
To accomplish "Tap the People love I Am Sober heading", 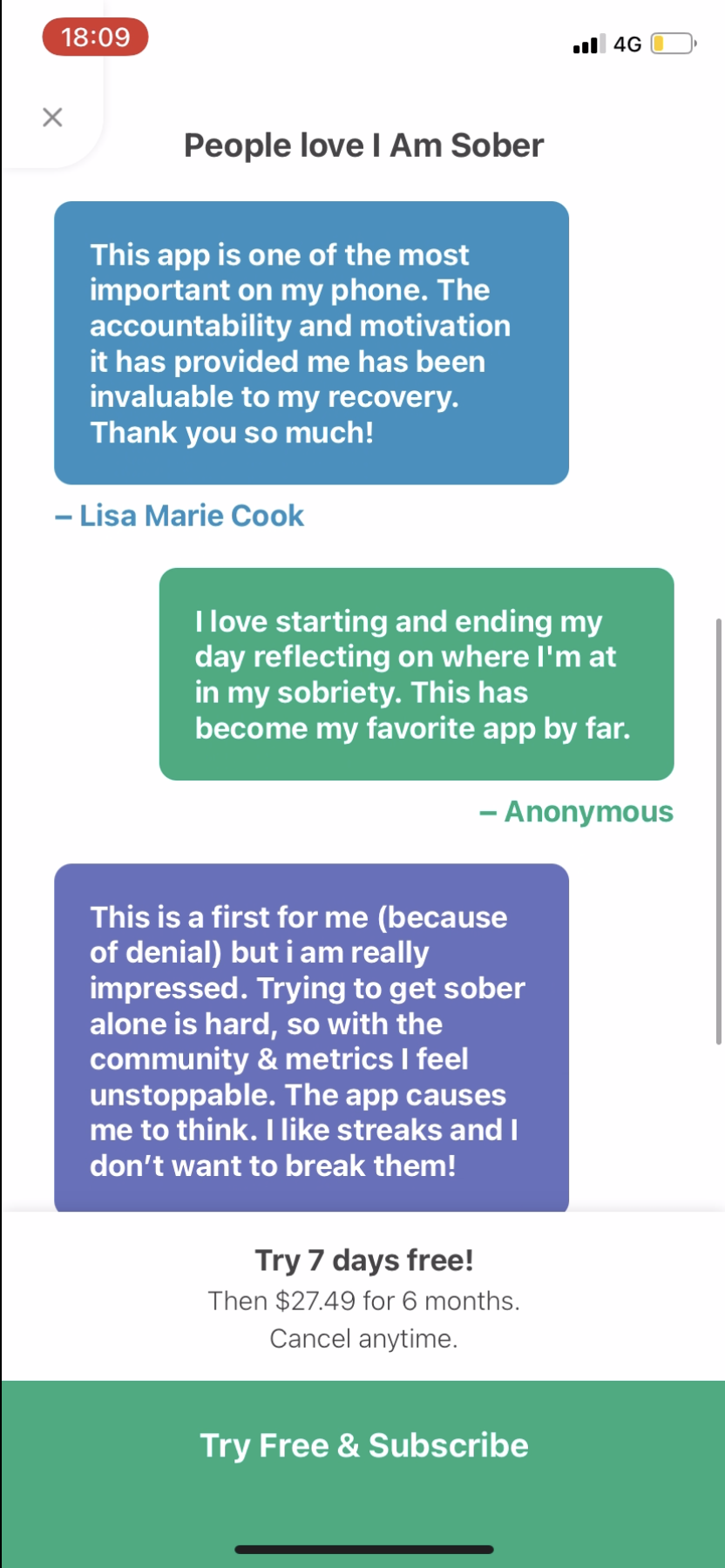I will [x=362, y=145].
